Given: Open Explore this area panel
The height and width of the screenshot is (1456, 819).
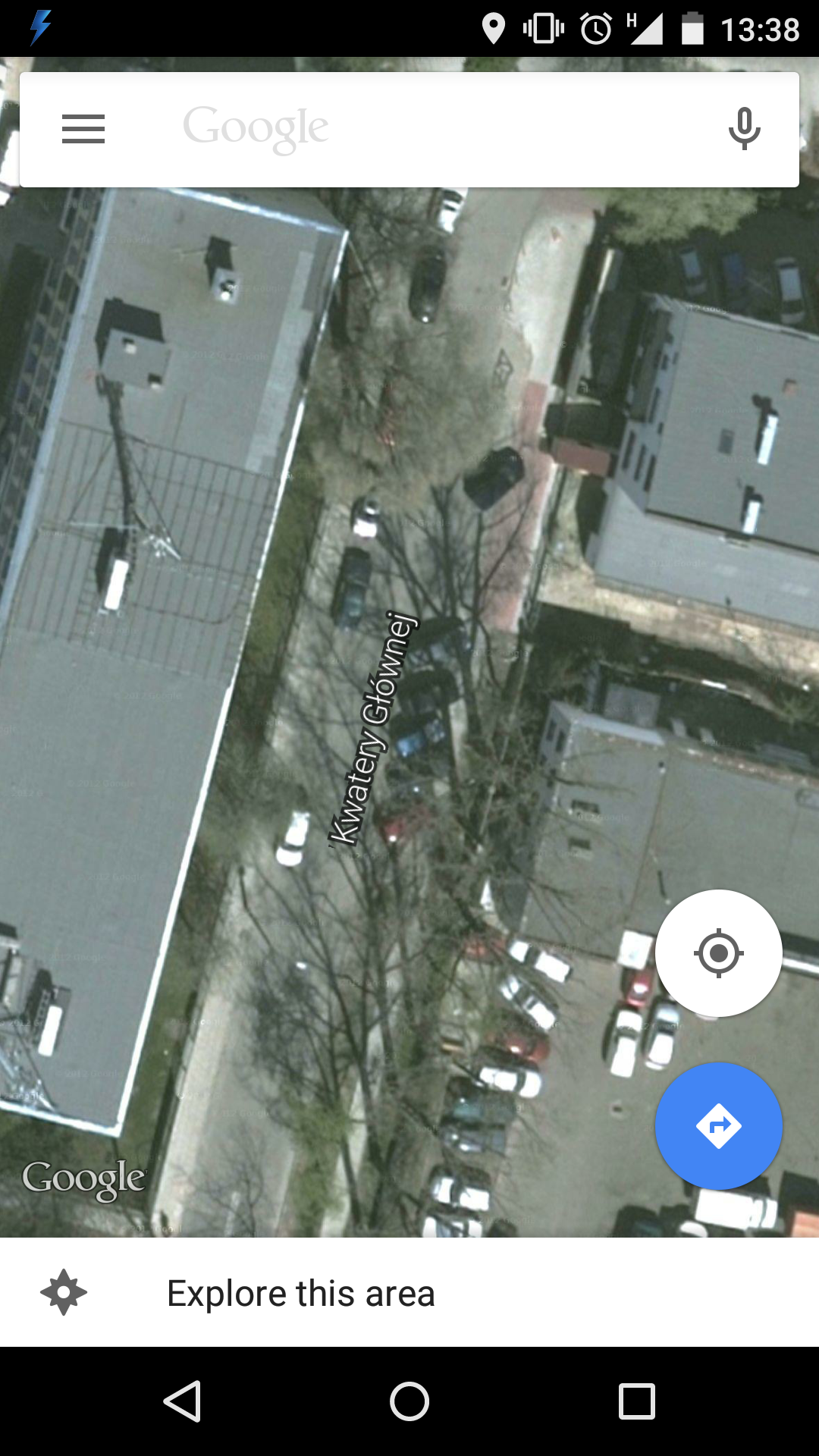Looking at the screenshot, I should tap(409, 1292).
